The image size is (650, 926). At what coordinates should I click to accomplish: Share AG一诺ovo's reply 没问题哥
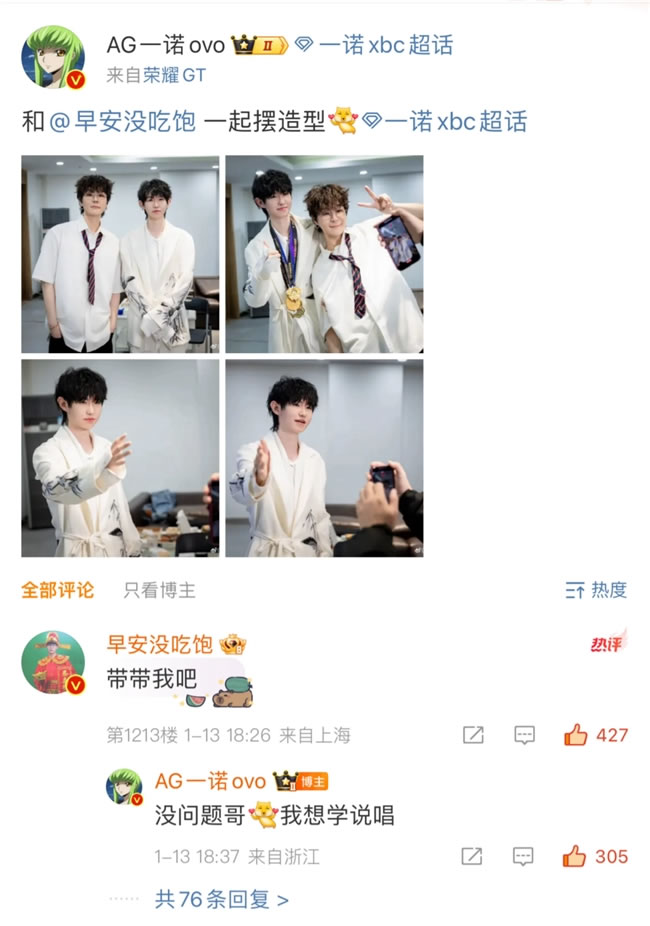tap(473, 856)
